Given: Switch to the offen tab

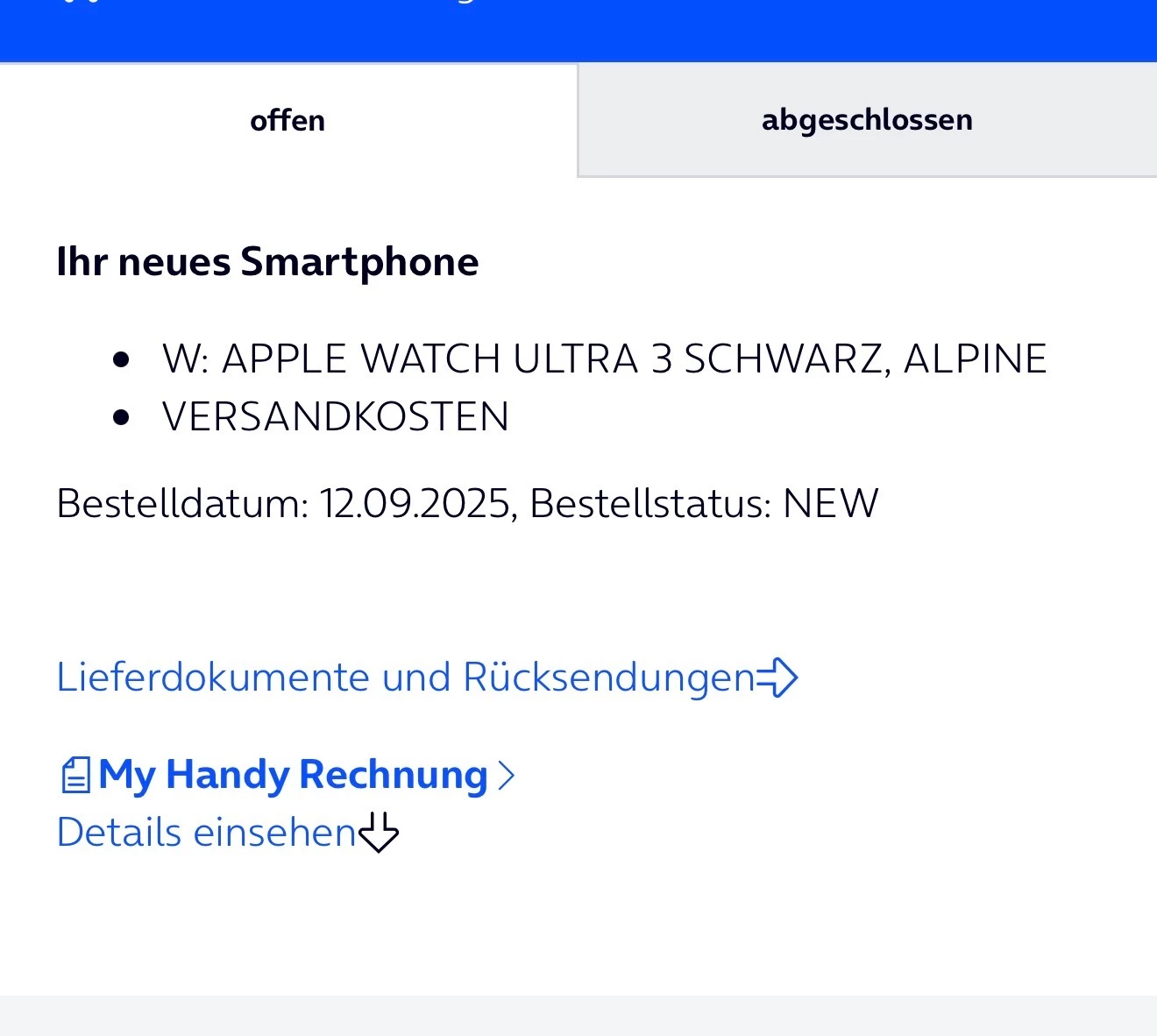Looking at the screenshot, I should (287, 120).
